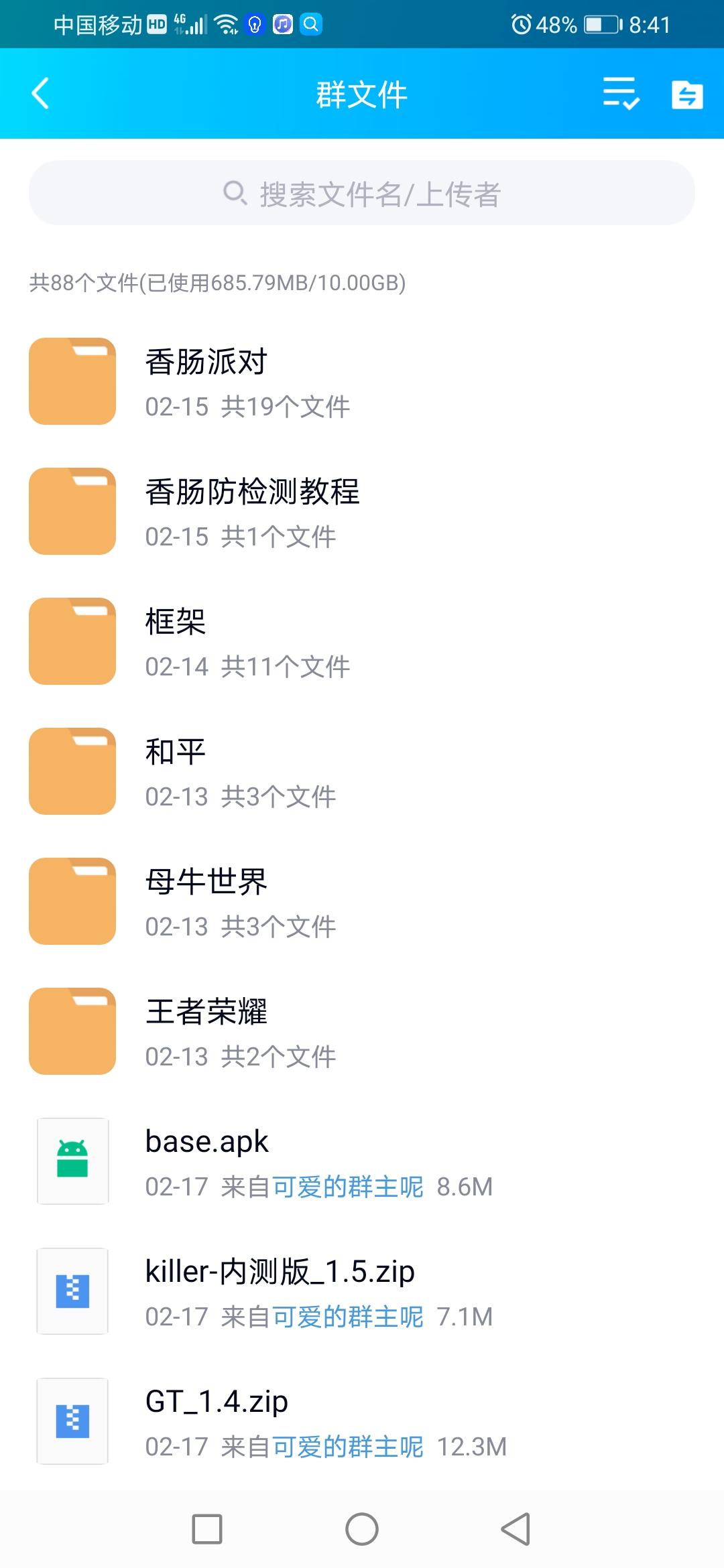
Task: Open the multi-select list icon
Action: pyautogui.click(x=621, y=93)
